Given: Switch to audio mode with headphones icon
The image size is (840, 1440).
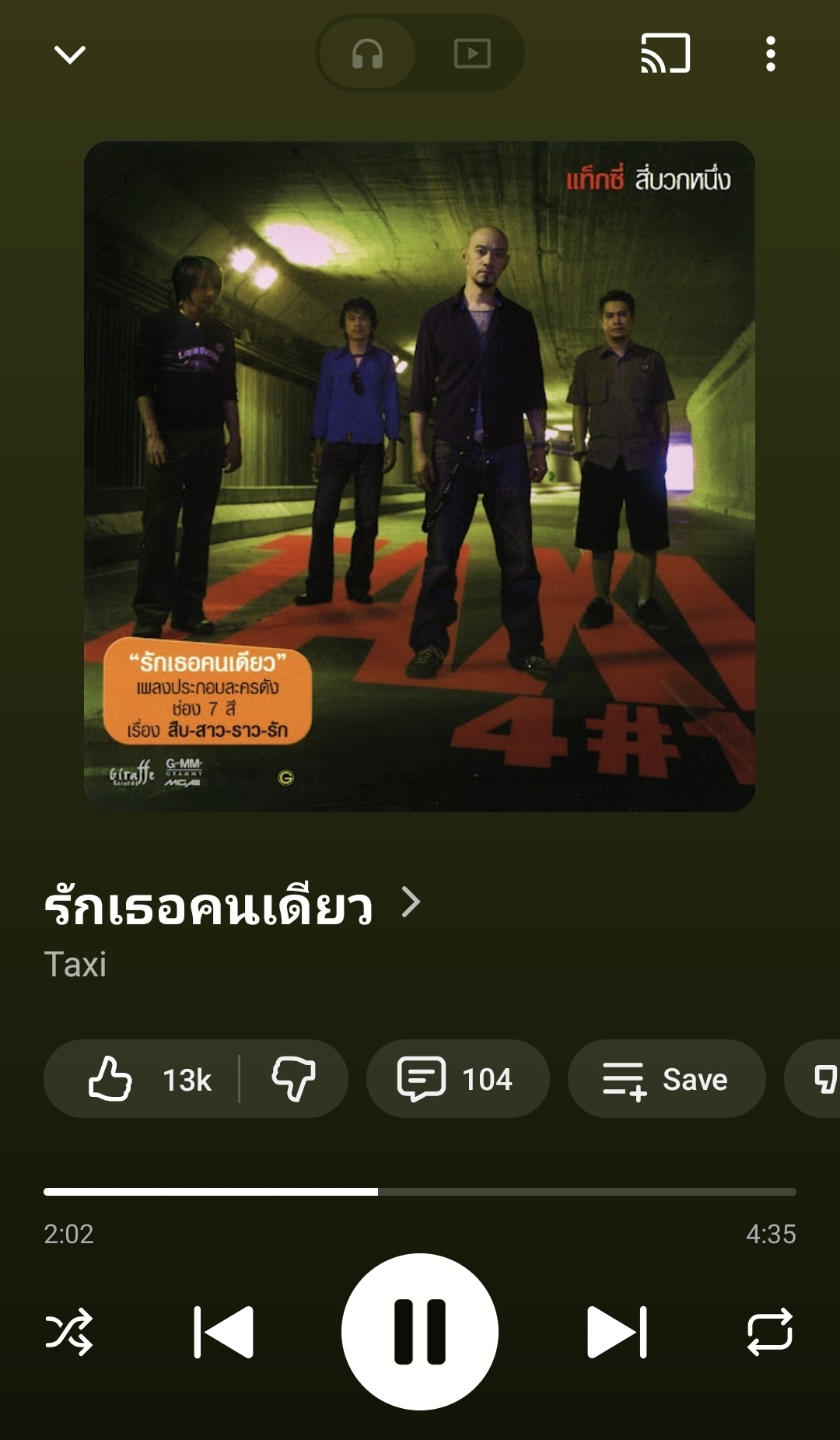Looking at the screenshot, I should coord(367,54).
